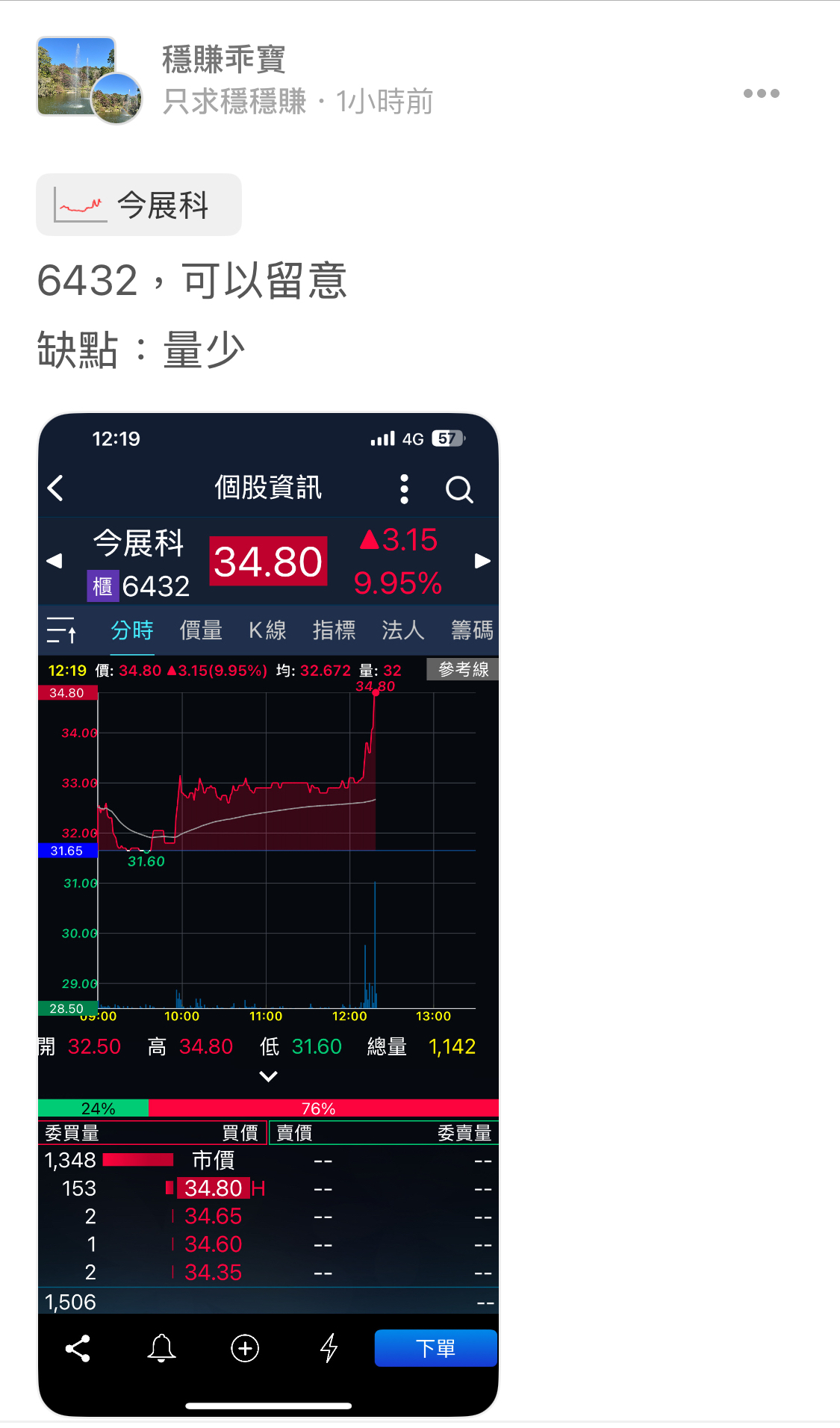840x1428 pixels.
Task: Open the 今展科 stock tag chip
Action: pyautogui.click(x=139, y=205)
